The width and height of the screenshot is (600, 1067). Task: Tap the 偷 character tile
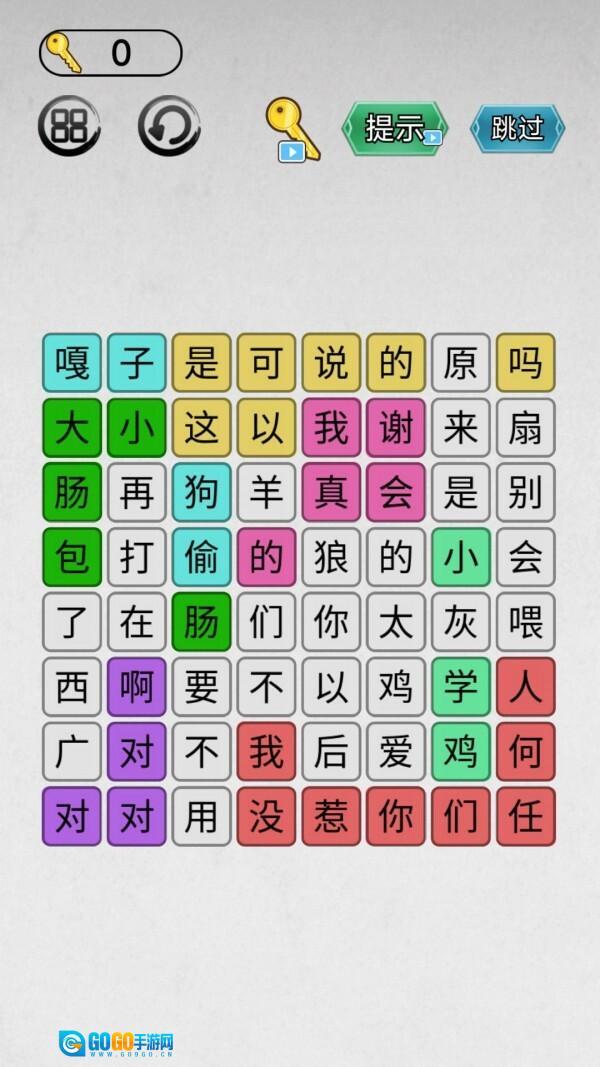(201, 557)
